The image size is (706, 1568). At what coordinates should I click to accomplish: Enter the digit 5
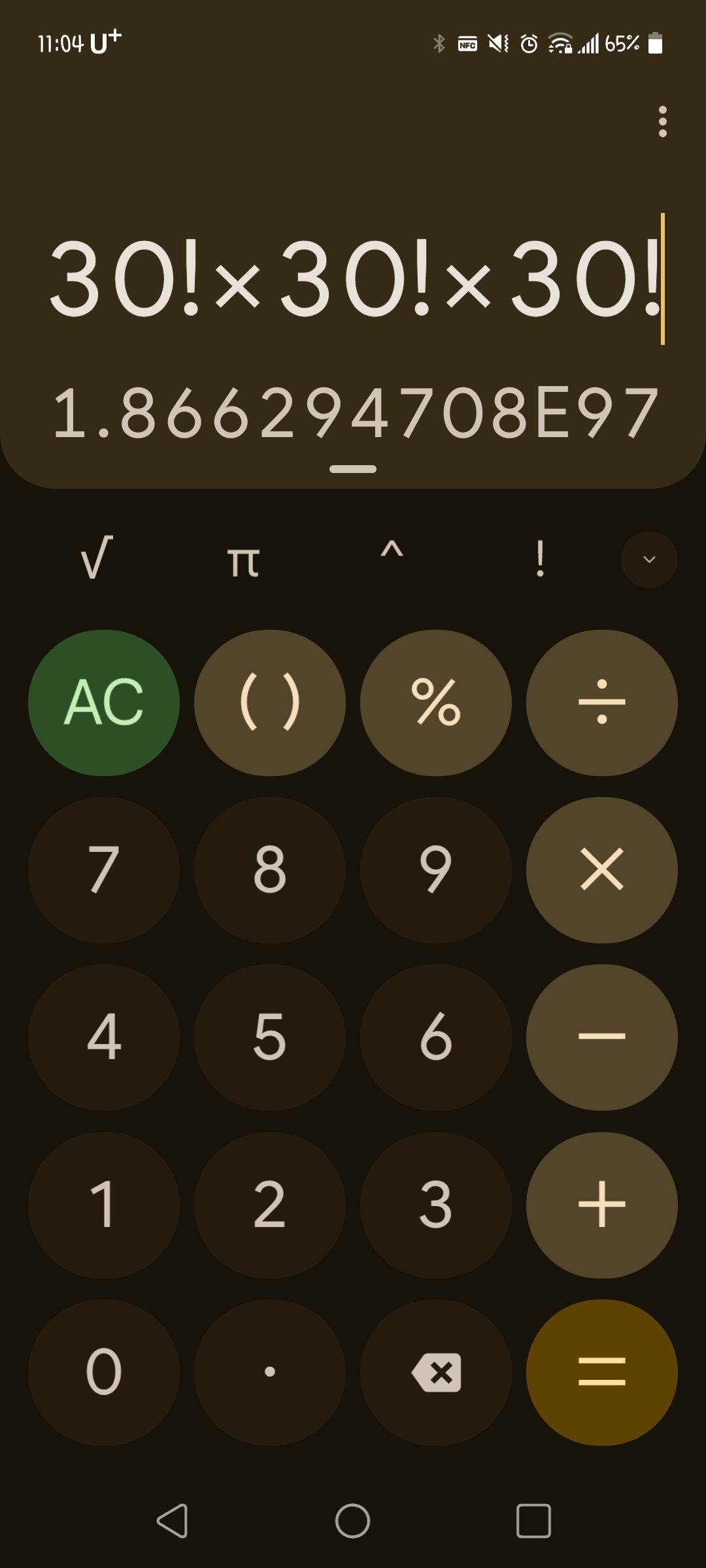[270, 1037]
